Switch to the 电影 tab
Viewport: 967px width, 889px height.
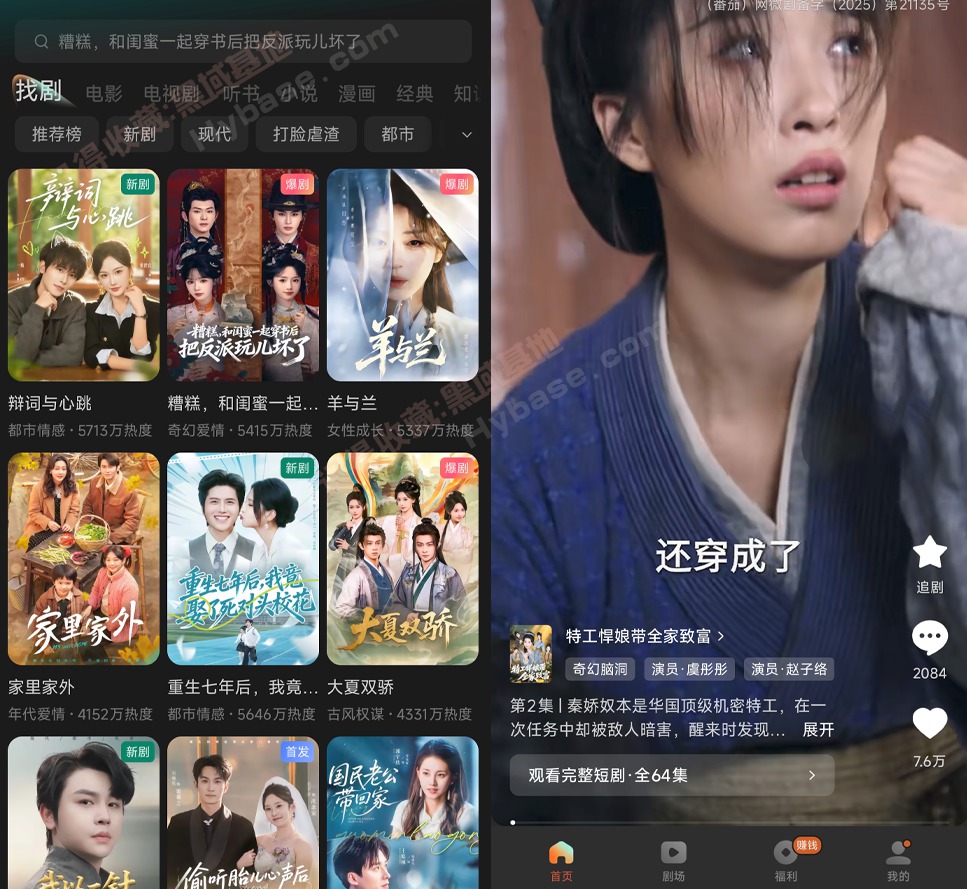tap(104, 94)
